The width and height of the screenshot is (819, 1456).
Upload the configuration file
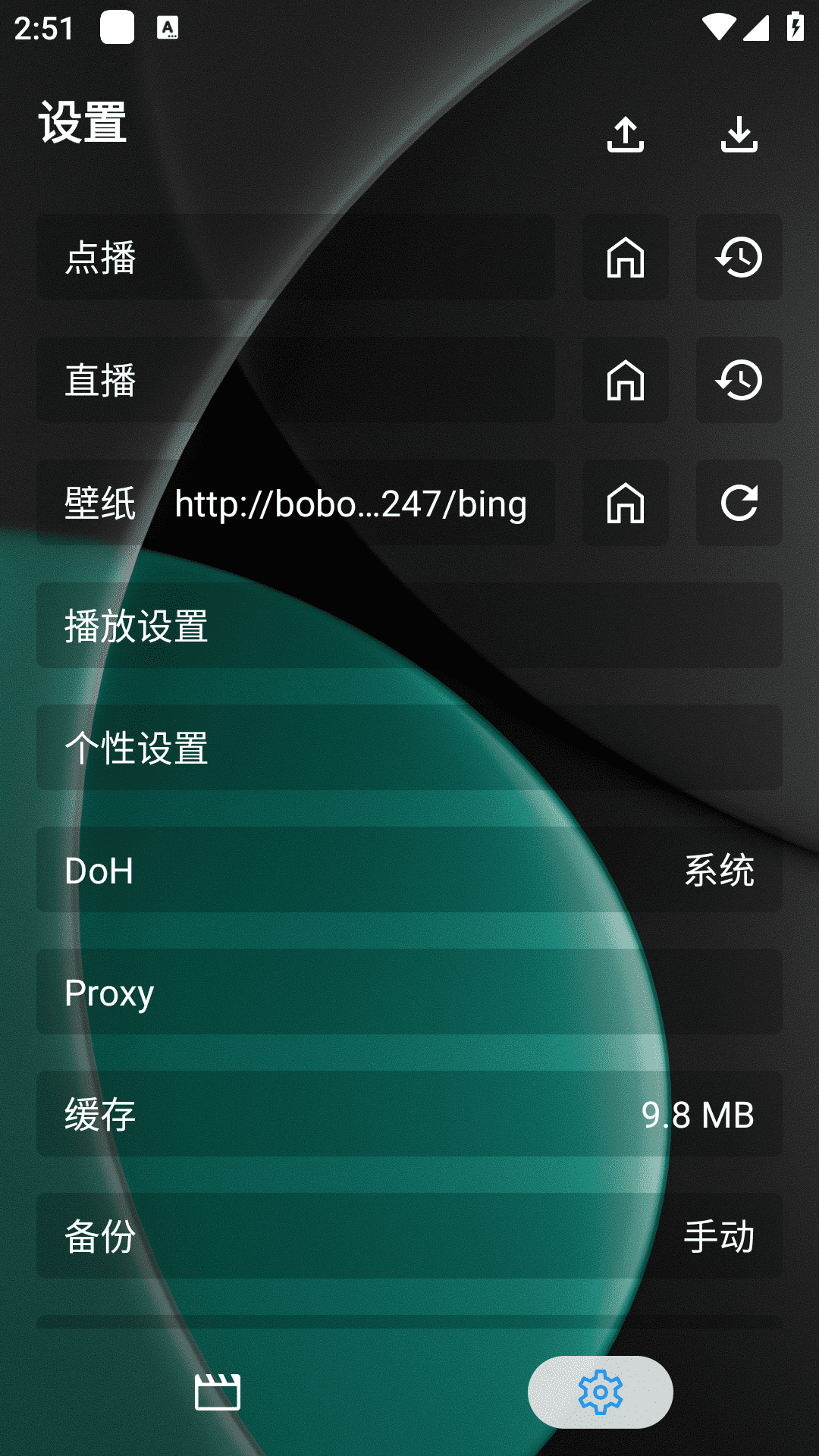coord(626,135)
